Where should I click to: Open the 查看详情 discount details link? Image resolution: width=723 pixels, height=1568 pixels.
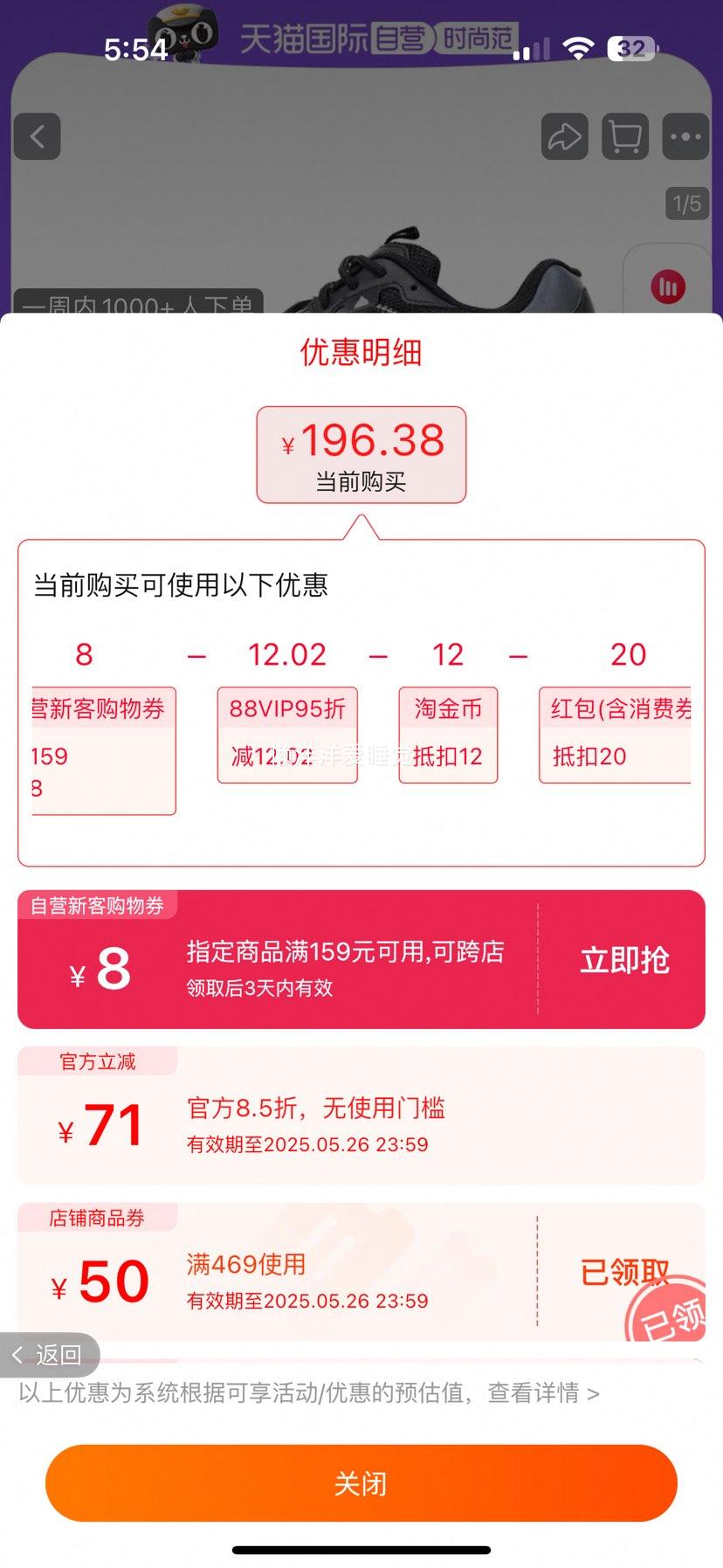(x=543, y=1392)
